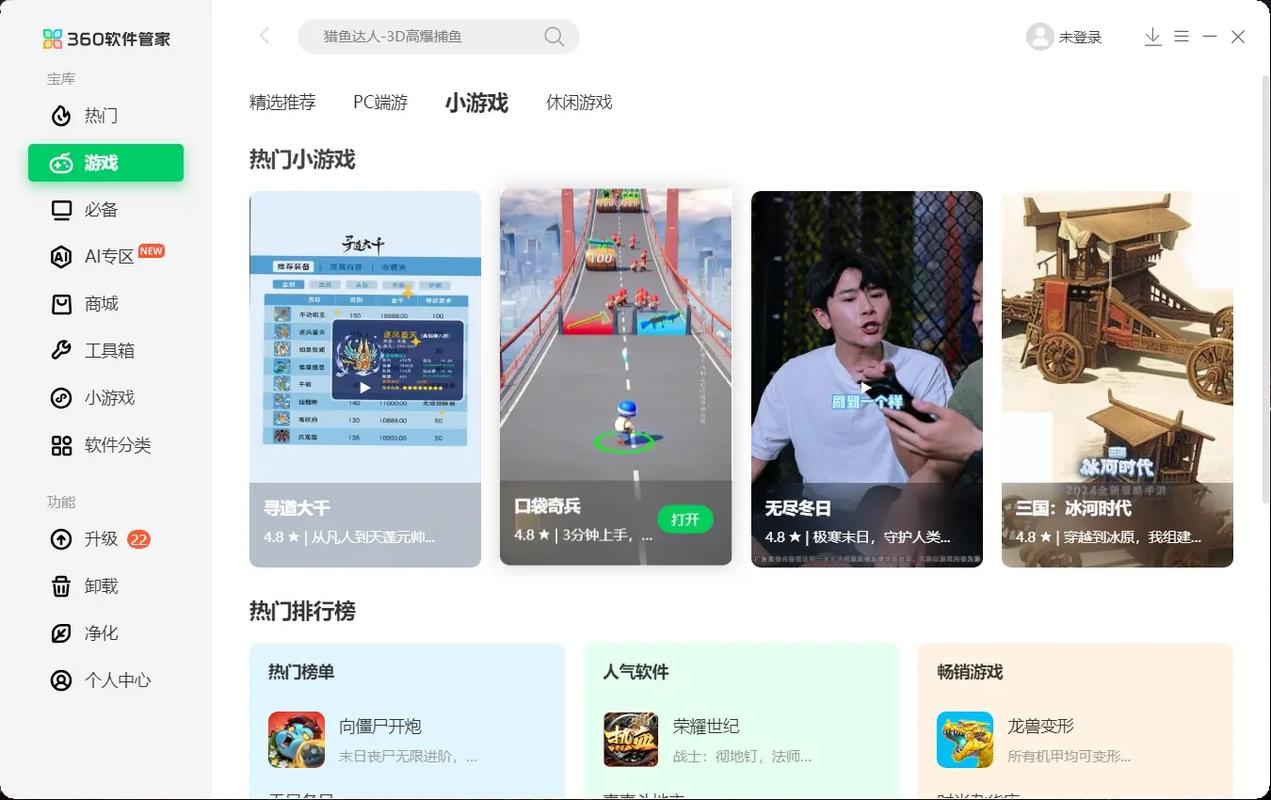Open the 寻道大千 game card
Viewport: 1271px width, 800px height.
pyautogui.click(x=365, y=378)
